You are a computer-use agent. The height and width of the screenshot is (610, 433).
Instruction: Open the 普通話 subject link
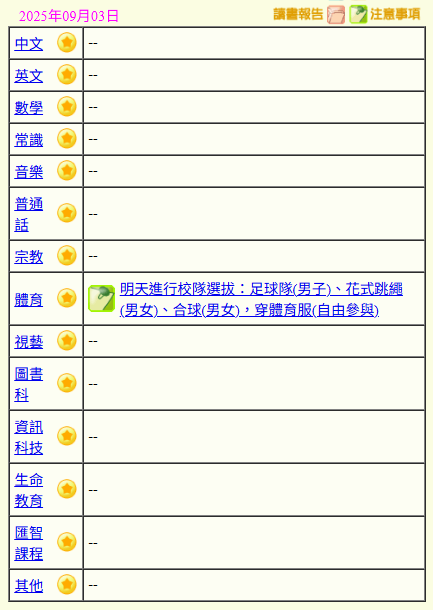(29, 214)
